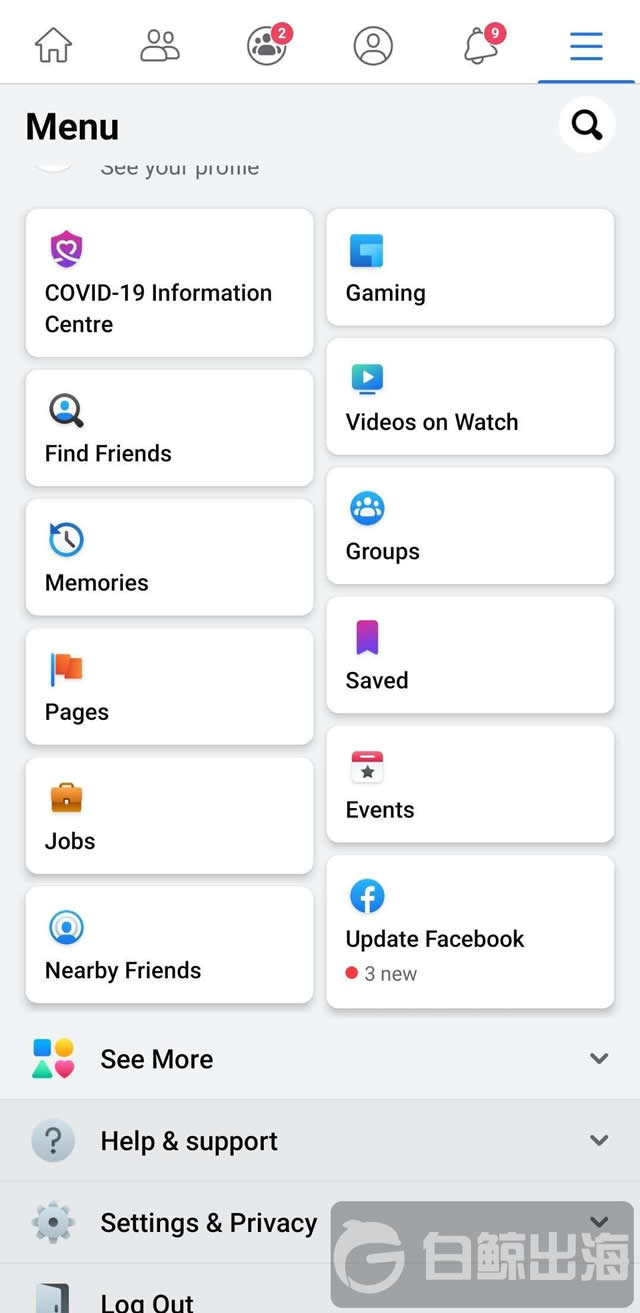Open the notifications bell
Screen dimensions: 640x1313
click(x=481, y=45)
